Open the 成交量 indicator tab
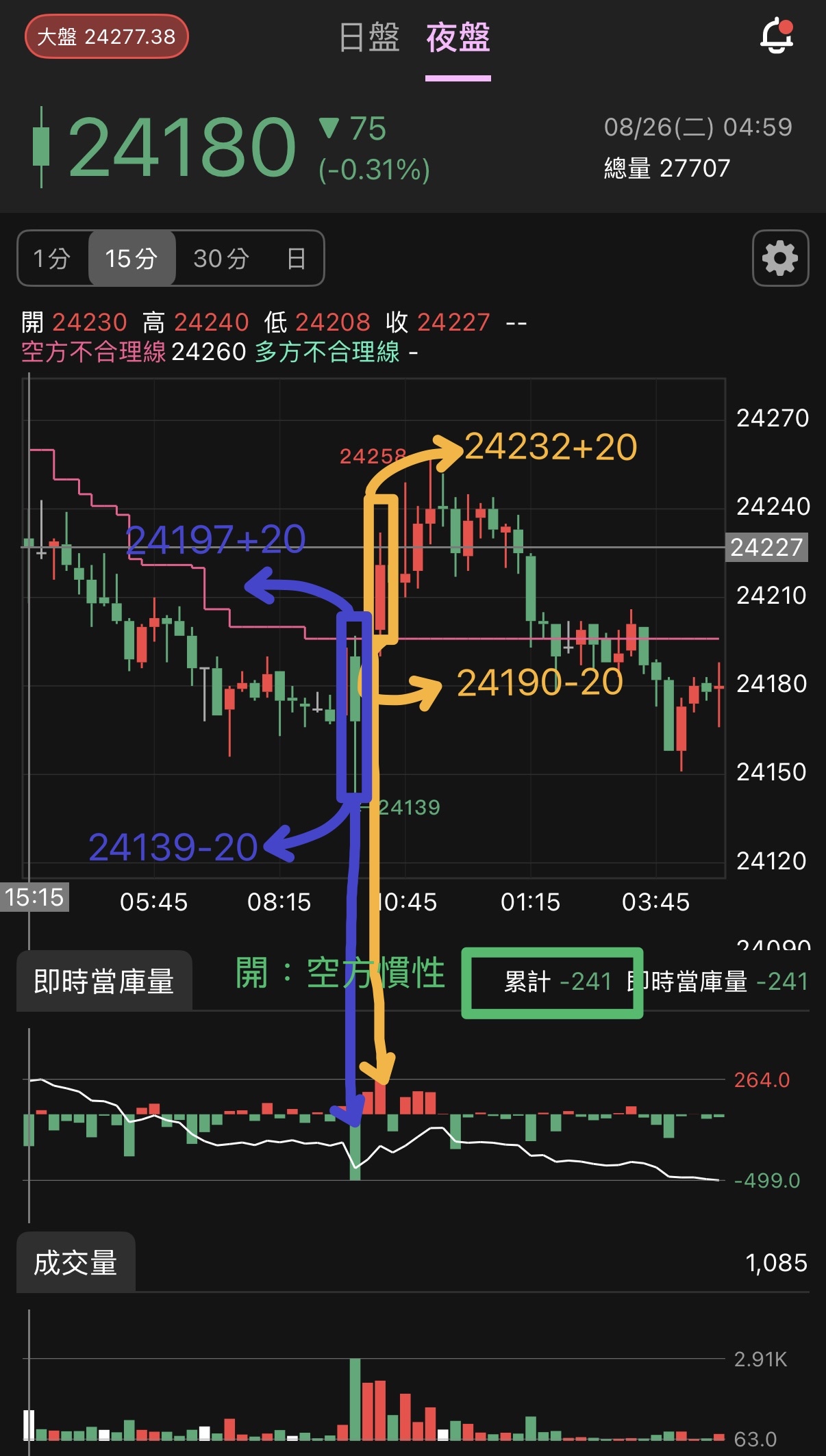Screen dimensions: 826x1456 click(76, 1262)
